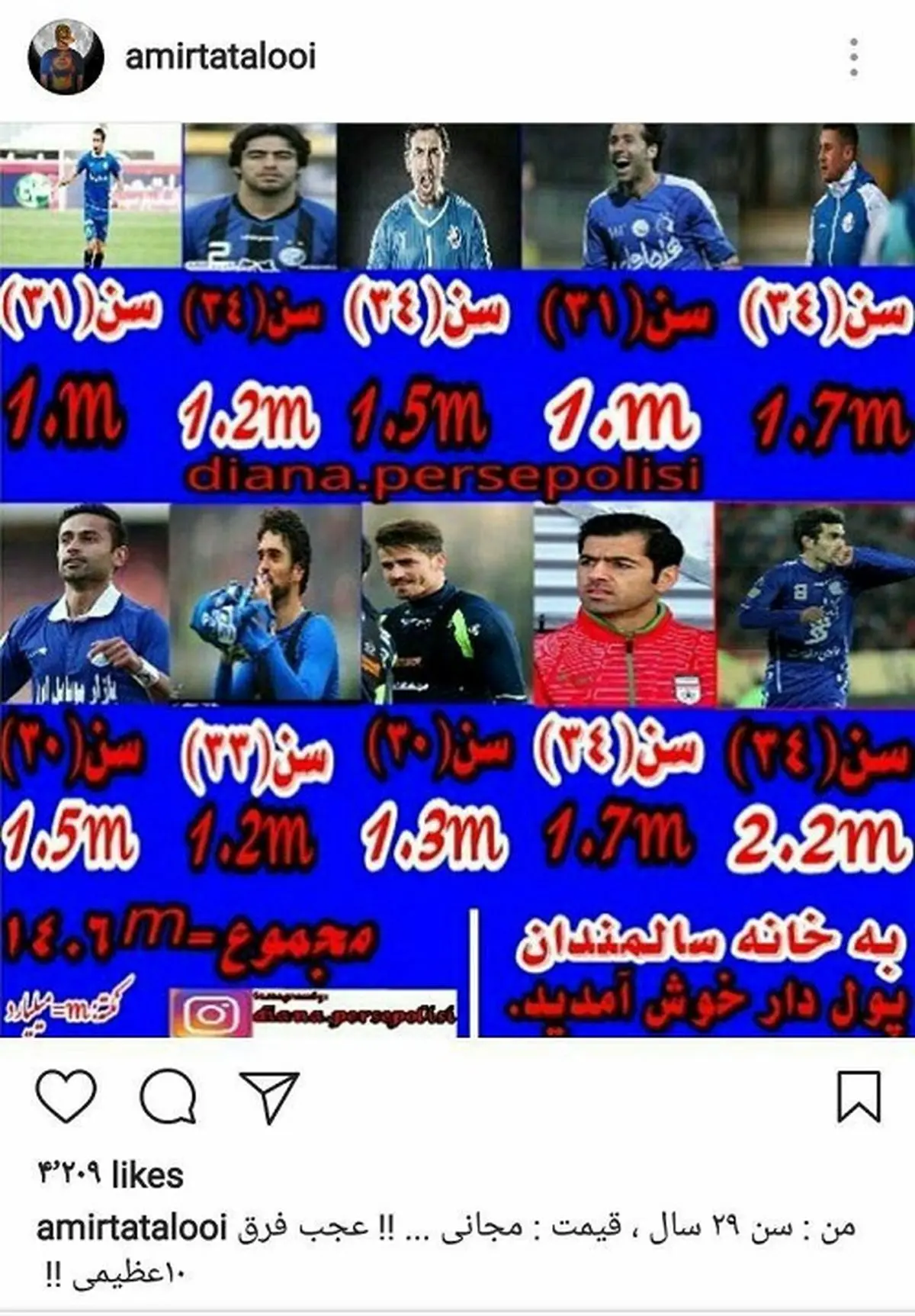This screenshot has width=915, height=1316.
Task: Open the posted football players image
Action: tap(457, 580)
